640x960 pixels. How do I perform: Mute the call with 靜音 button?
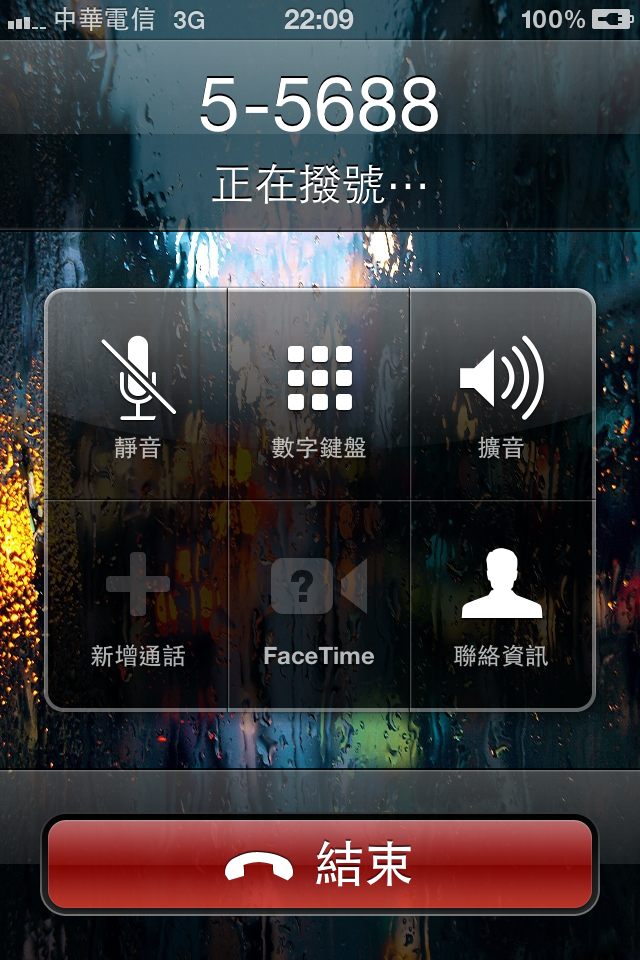coord(138,396)
